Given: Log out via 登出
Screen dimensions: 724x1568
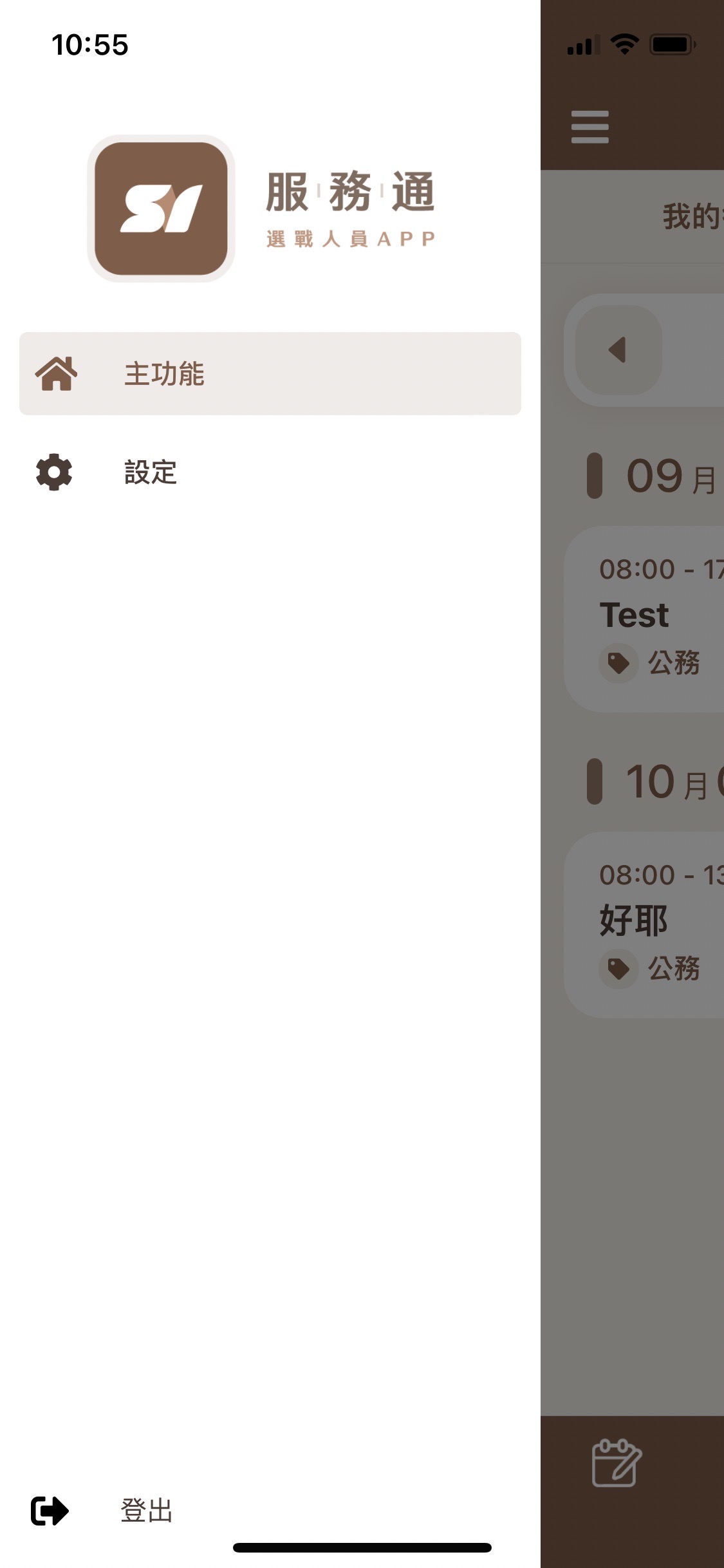Looking at the screenshot, I should click(145, 1510).
